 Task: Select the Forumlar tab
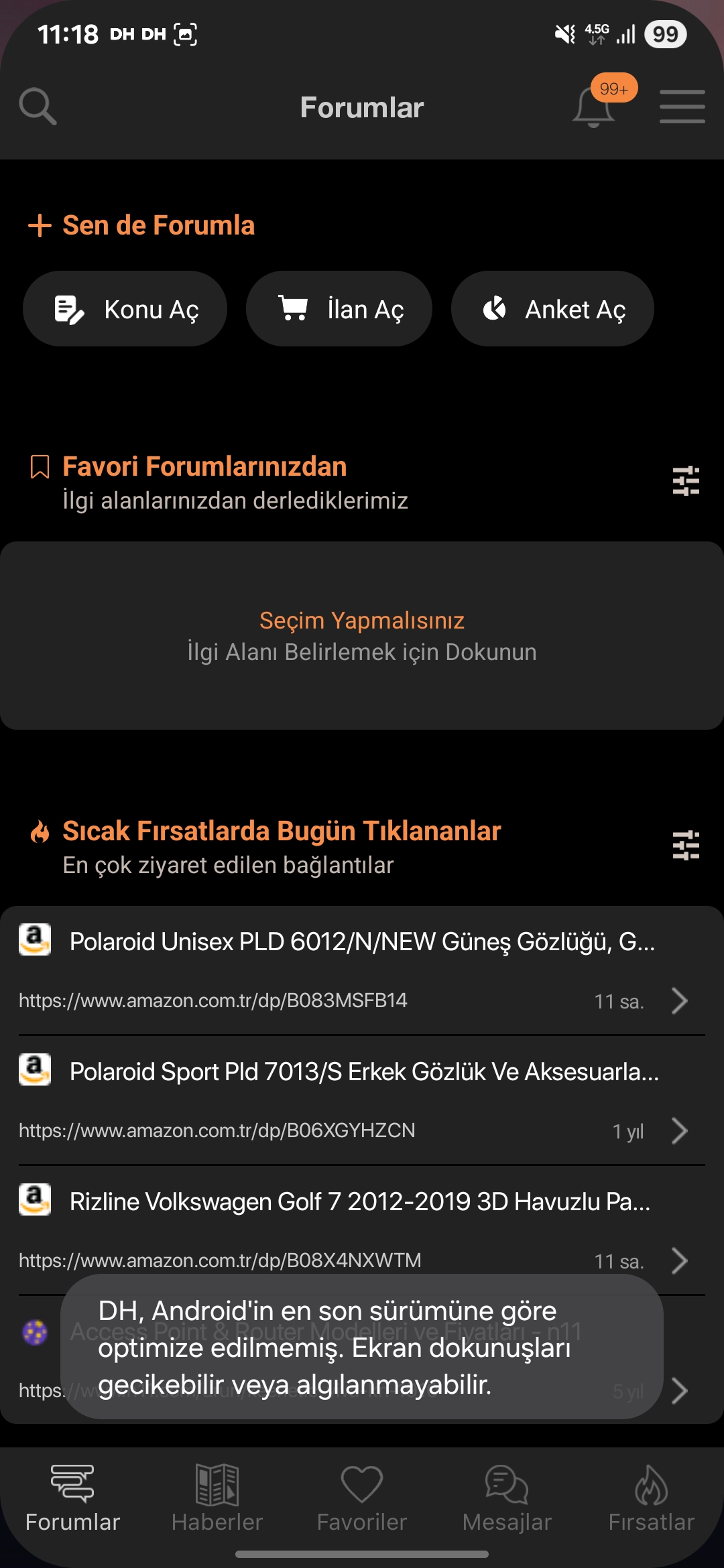[x=72, y=1498]
